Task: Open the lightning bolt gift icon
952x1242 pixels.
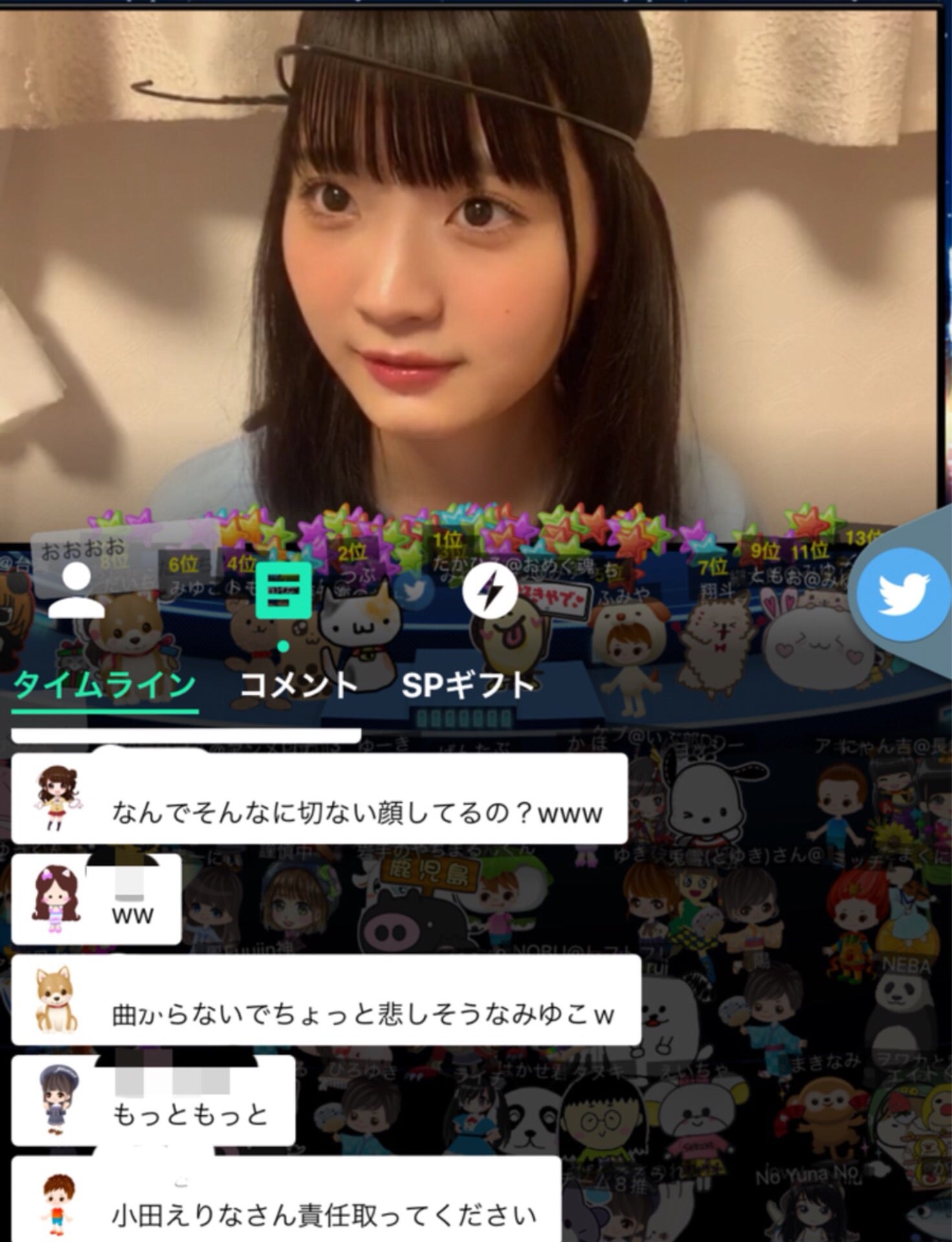Action: (x=490, y=591)
